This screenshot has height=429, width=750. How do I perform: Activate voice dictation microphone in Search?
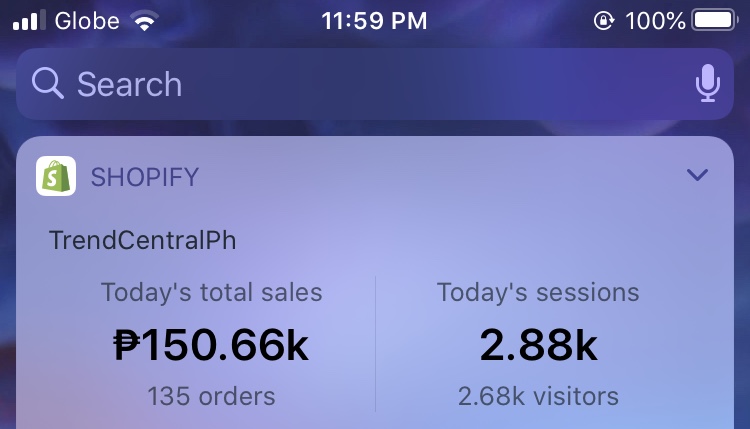coord(707,84)
